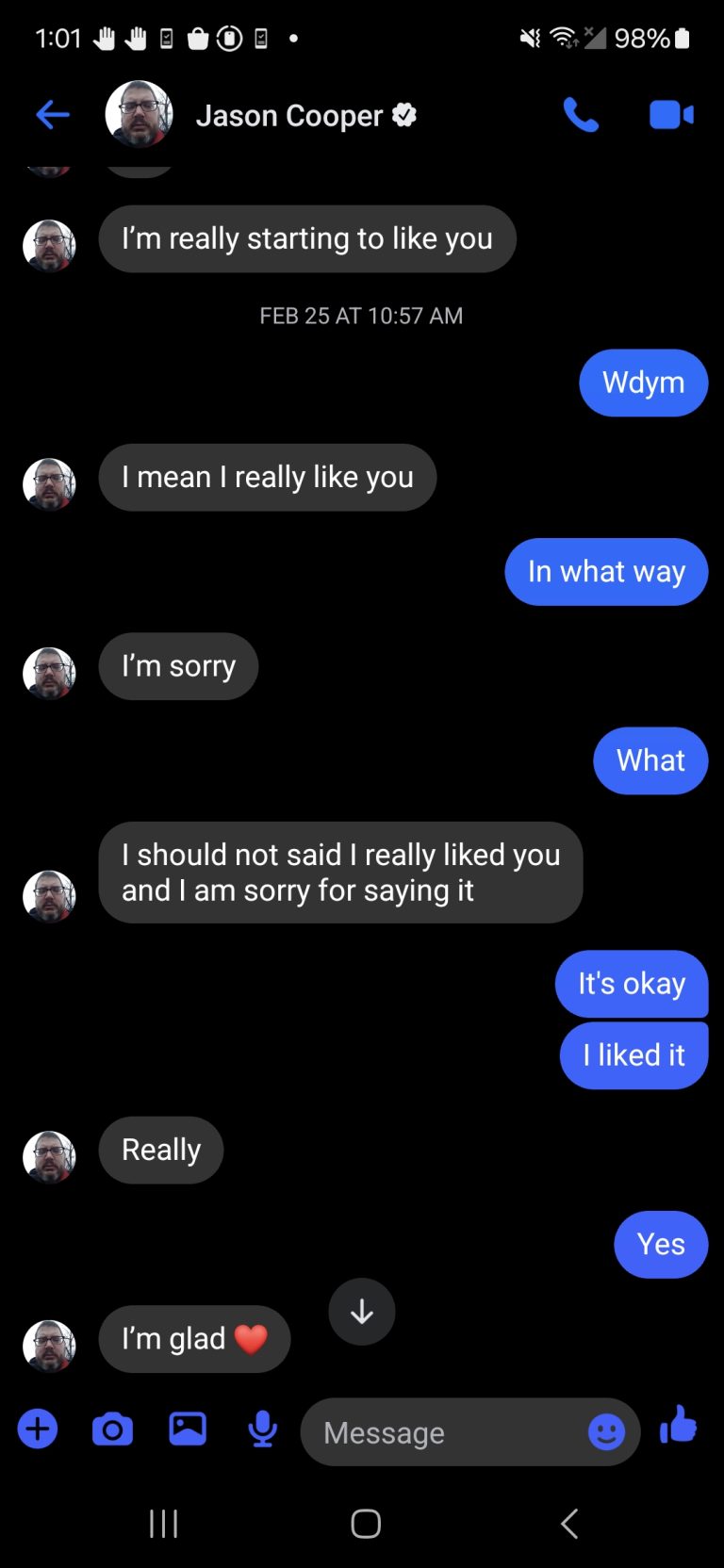Viewport: 724px width, 1568px height.
Task: Send a thumbs-up like
Action: click(x=679, y=1426)
